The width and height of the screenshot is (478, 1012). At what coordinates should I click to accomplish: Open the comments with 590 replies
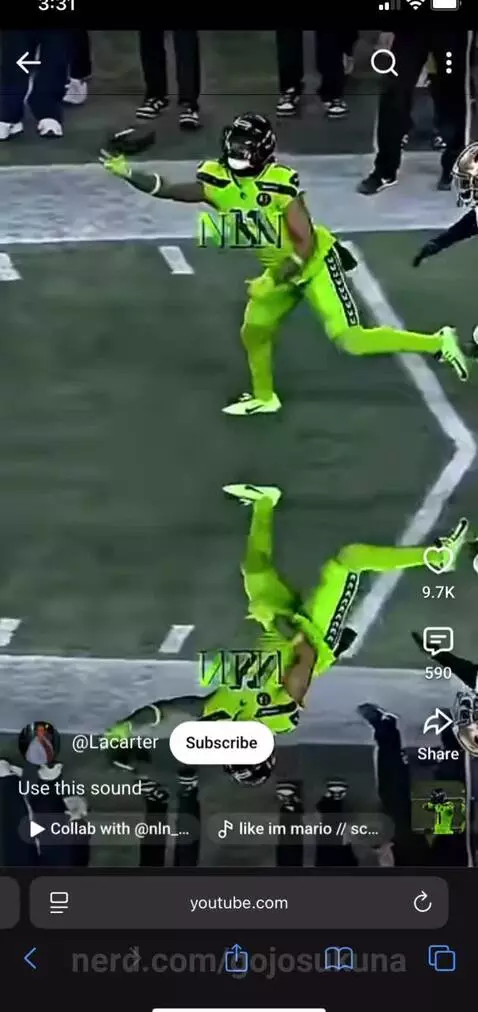pos(438,642)
